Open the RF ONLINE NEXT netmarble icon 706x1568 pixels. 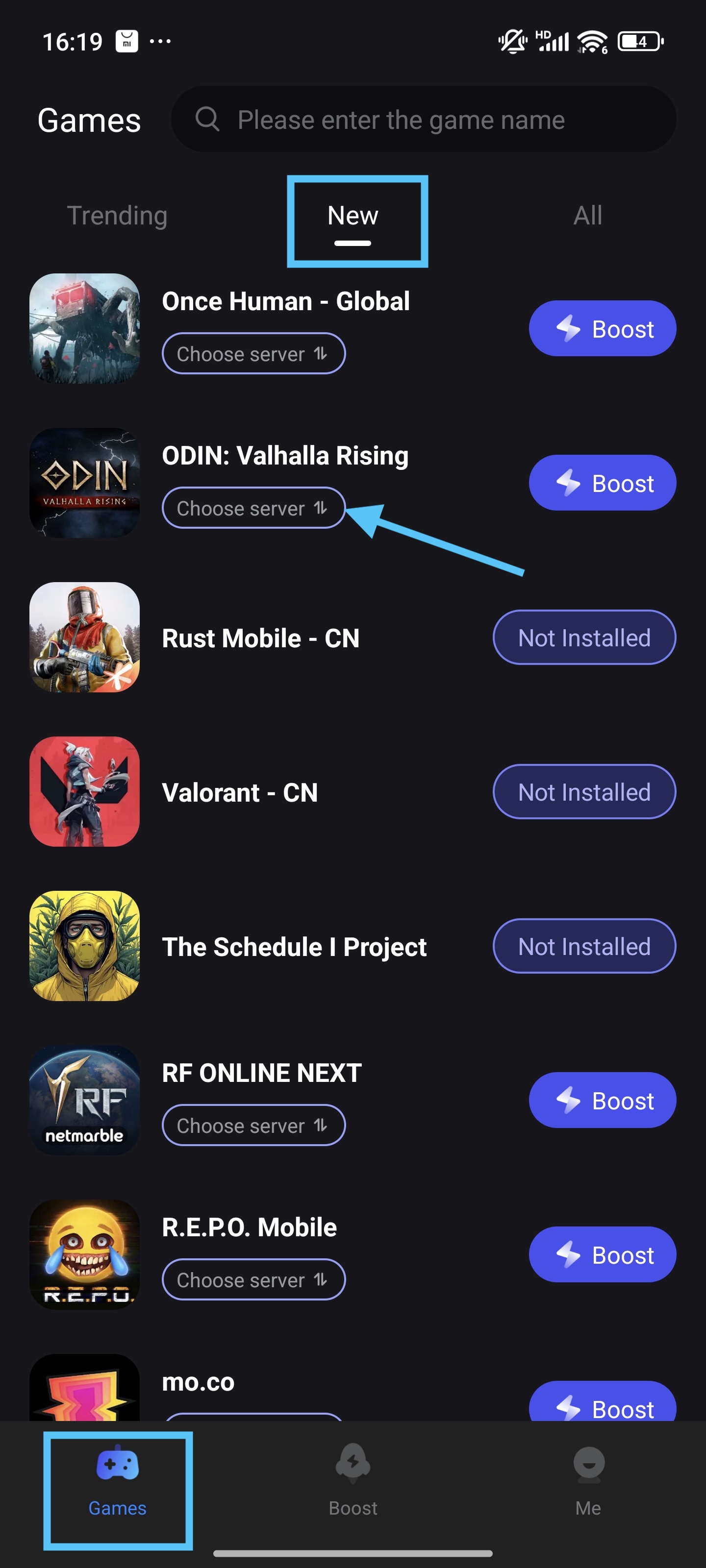[x=84, y=1099]
